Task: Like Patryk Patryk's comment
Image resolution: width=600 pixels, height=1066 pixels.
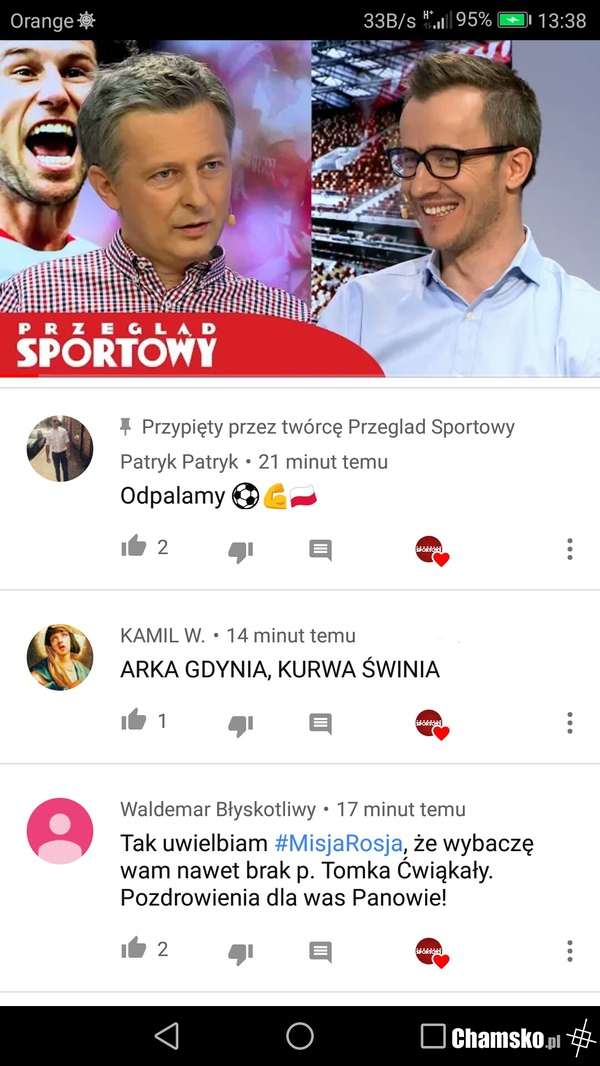Action: [x=134, y=546]
